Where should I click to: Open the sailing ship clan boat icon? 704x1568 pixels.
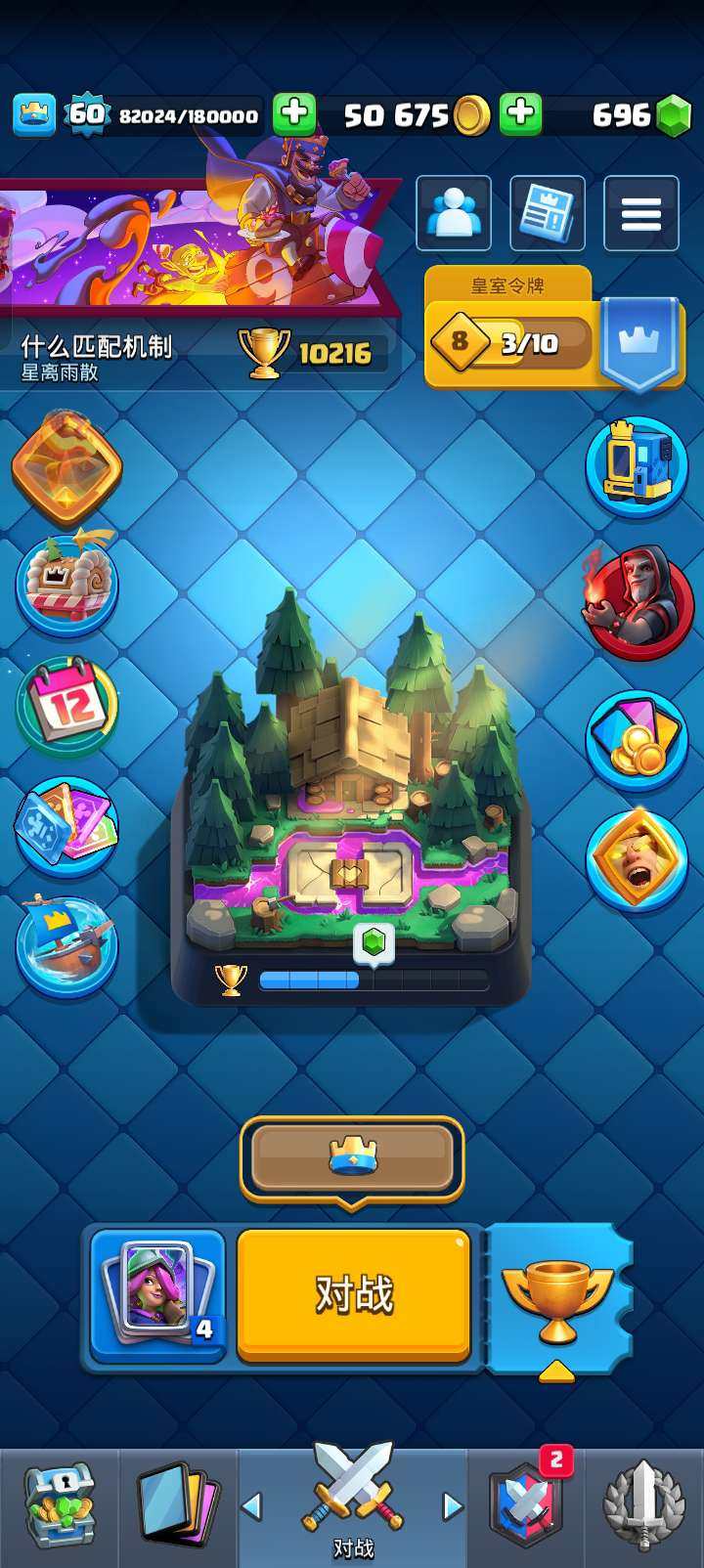(66, 946)
